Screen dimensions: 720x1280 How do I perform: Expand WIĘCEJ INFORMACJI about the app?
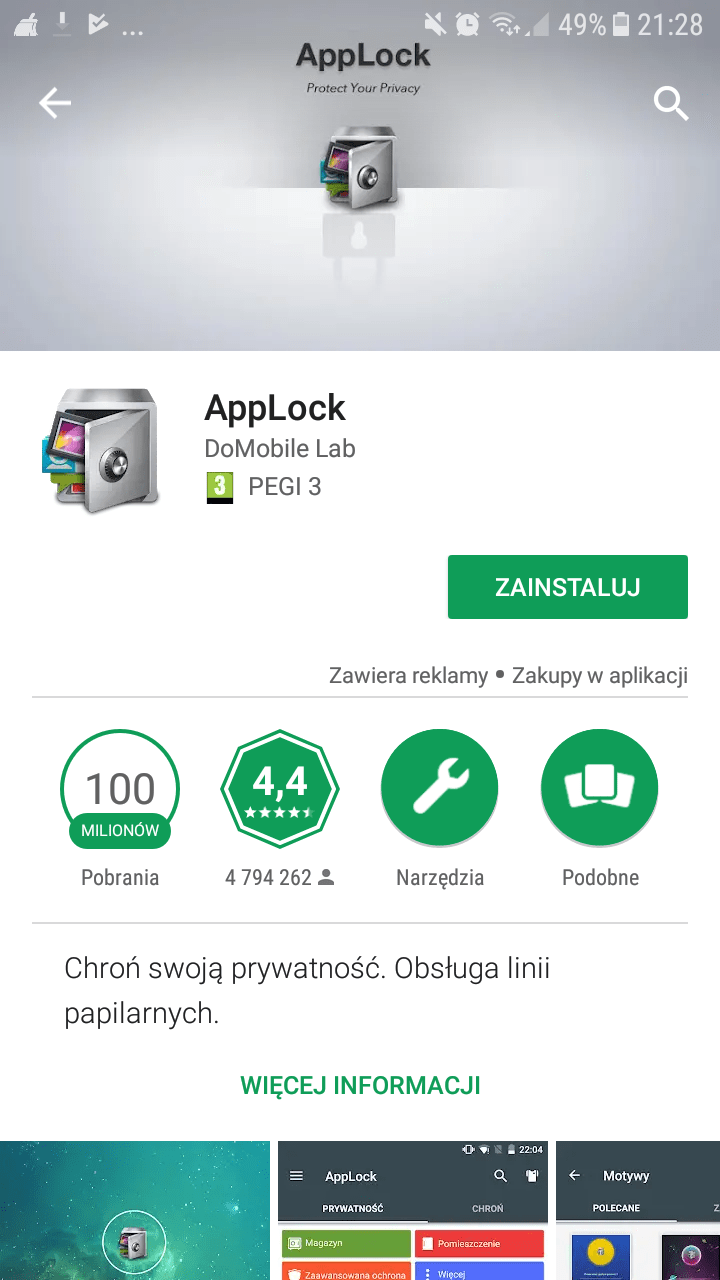(x=360, y=1085)
